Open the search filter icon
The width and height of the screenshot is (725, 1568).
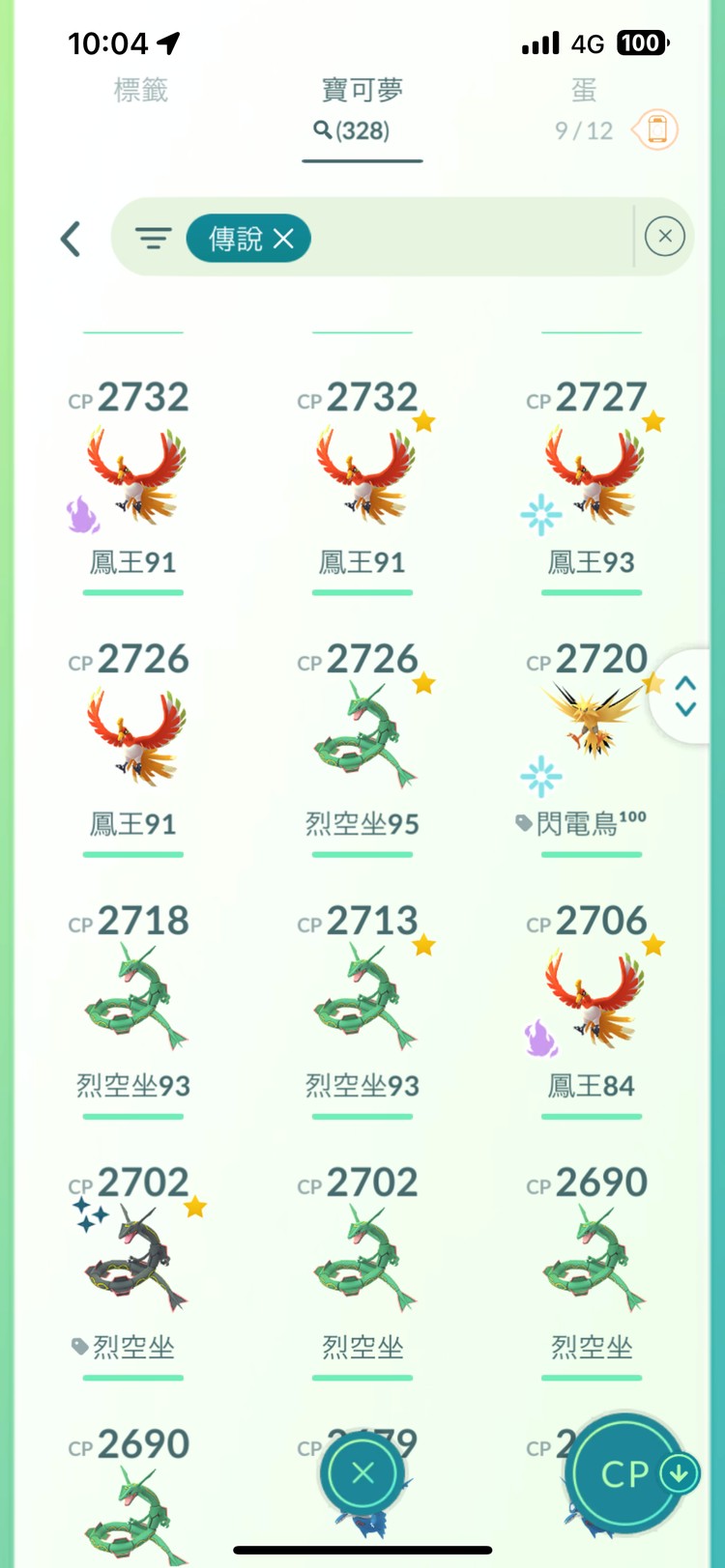point(155,238)
